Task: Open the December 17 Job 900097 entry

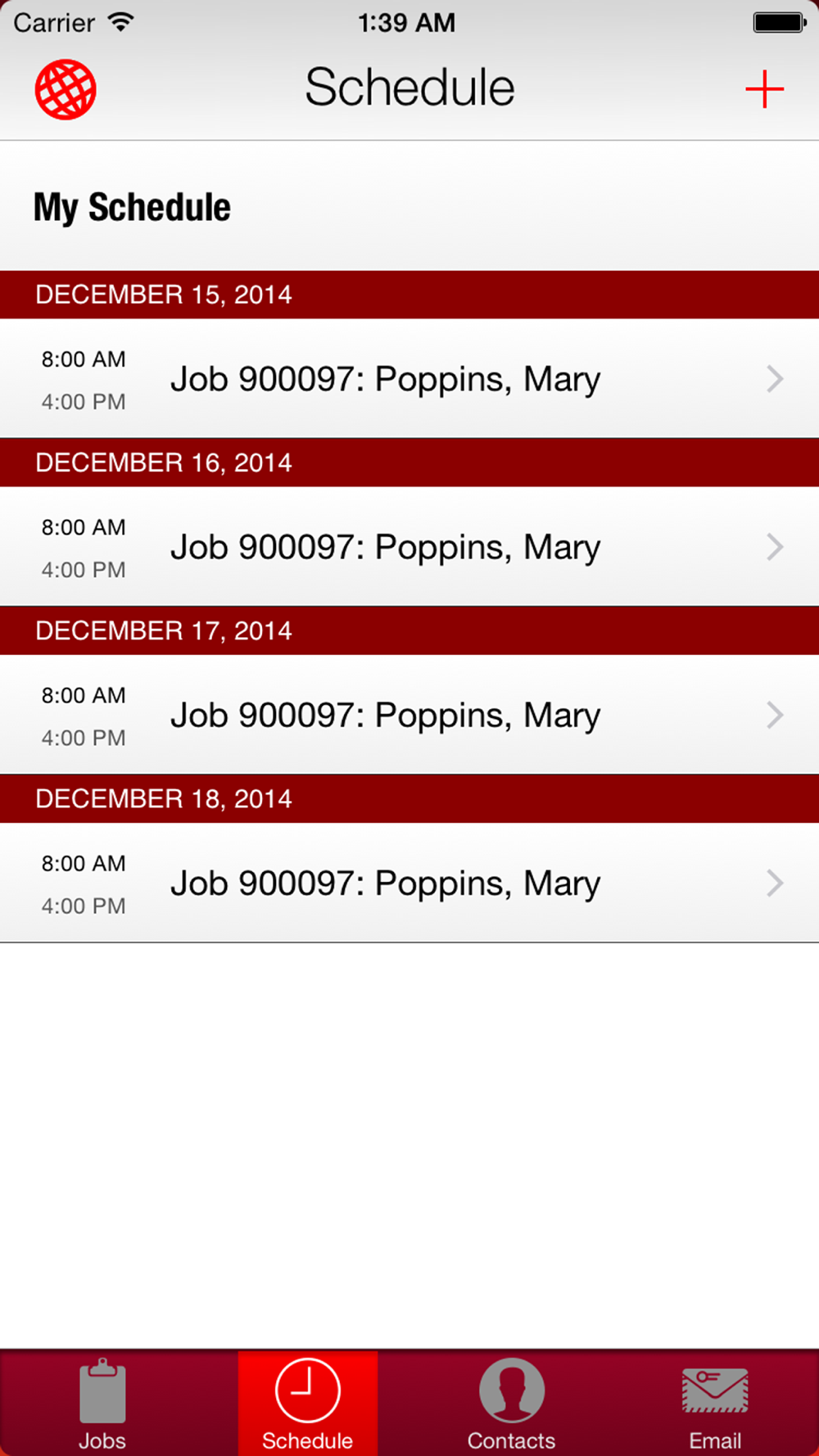Action: [x=409, y=715]
